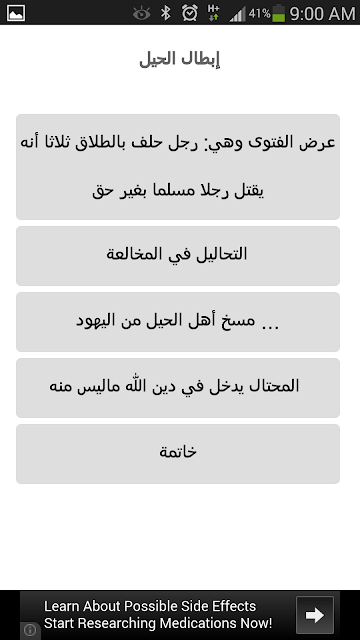Open the chapter التحاليل في المخالعة
The image size is (360, 640).
click(x=178, y=256)
